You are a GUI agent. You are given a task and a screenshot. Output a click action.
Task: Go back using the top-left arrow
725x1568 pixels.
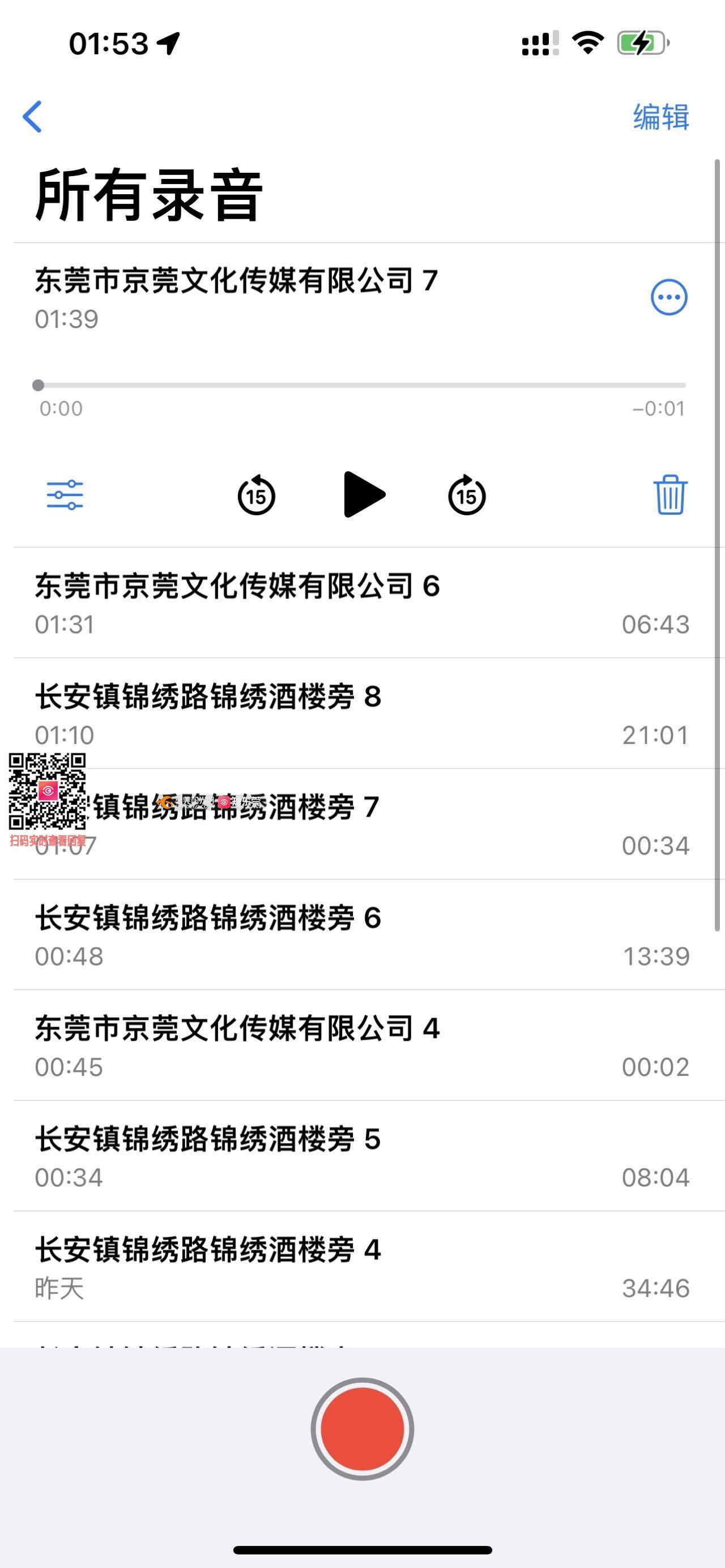pyautogui.click(x=32, y=116)
